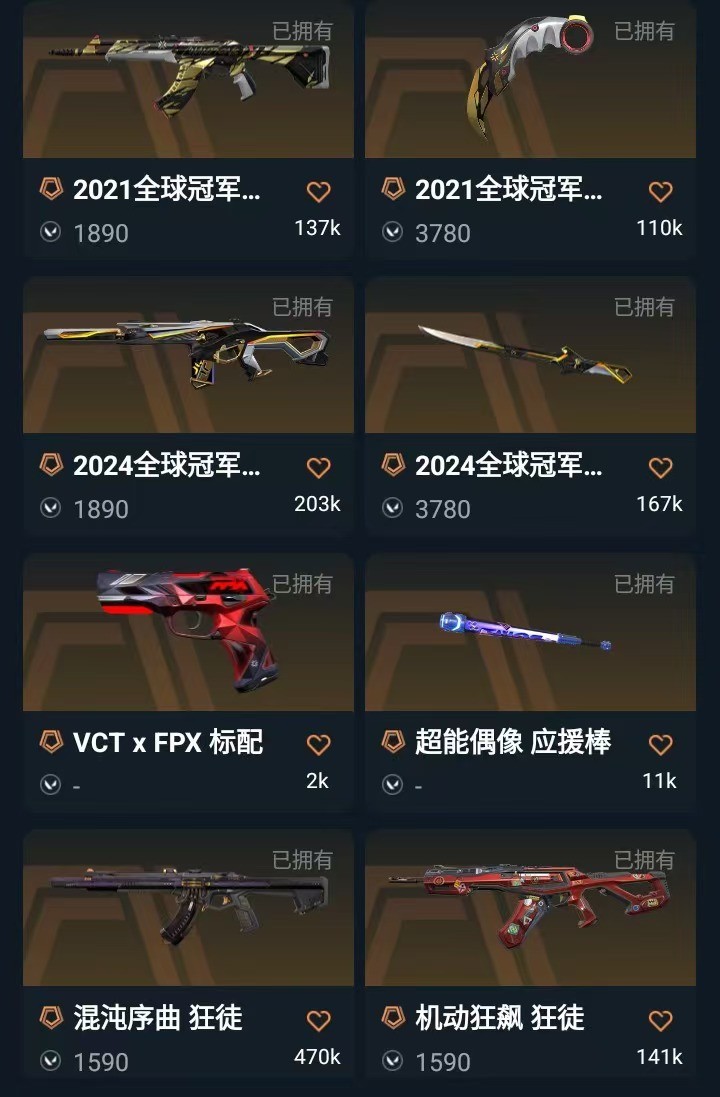The width and height of the screenshot is (720, 1097).
Task: Open the 混沌序曲 狂徒 skin card
Action: (188, 908)
